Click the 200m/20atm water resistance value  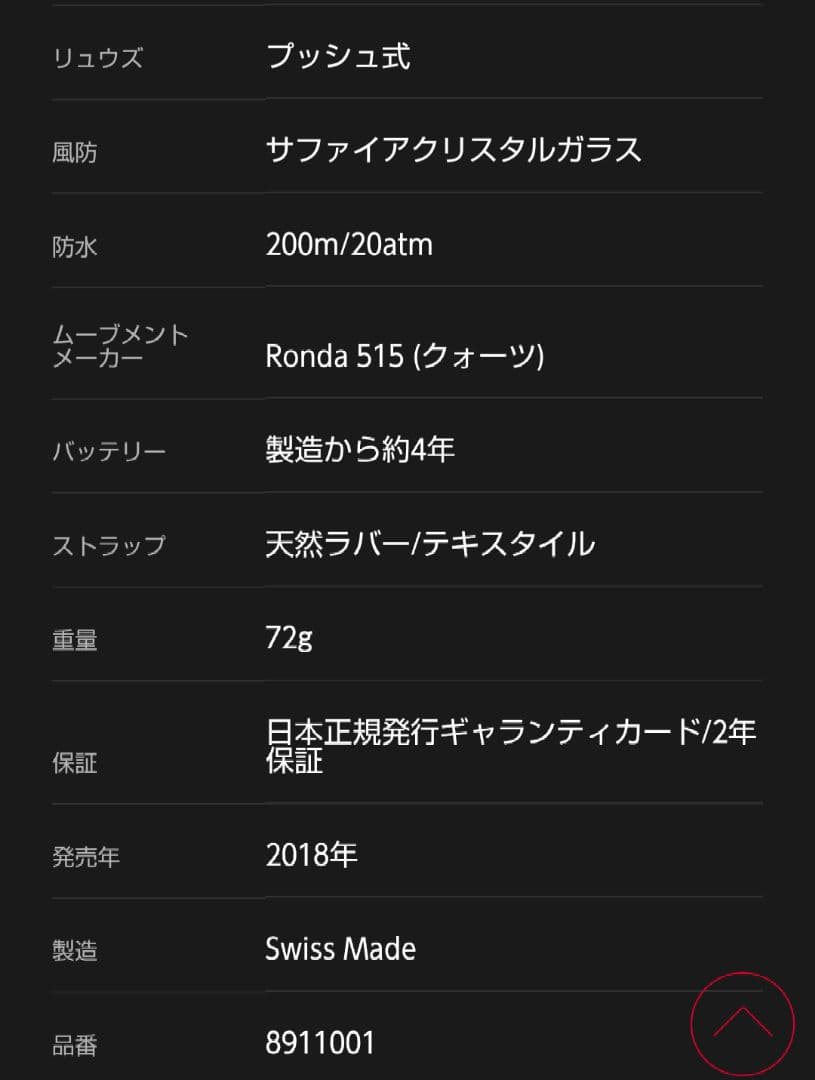(x=348, y=243)
